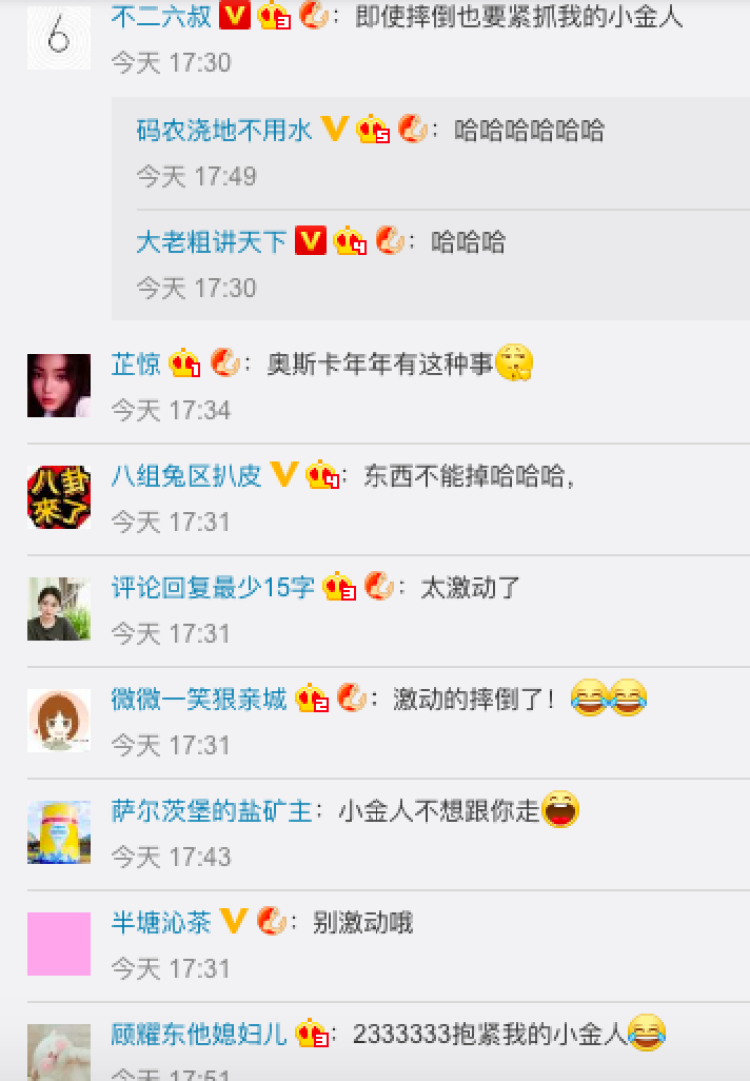Screen dimensions: 750x1081
Task: Open 芷惊's profile via username
Action: coord(136,364)
